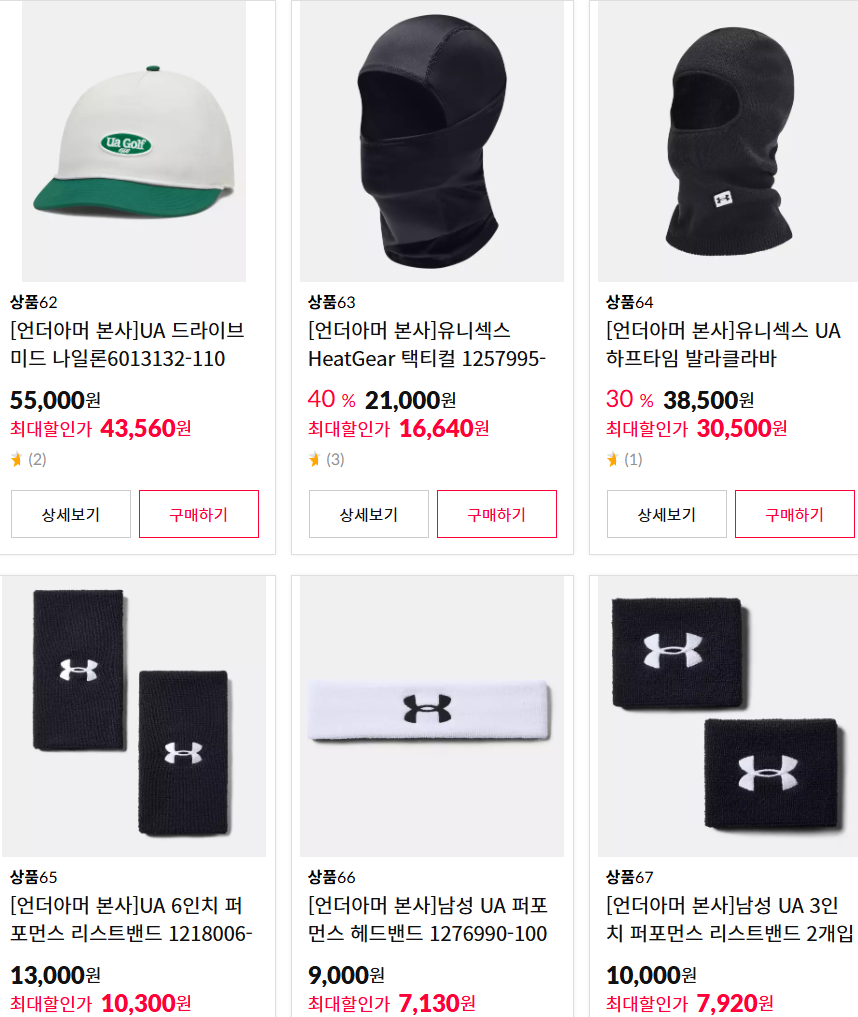Viewport: 858px width, 1017px height.
Task: Open the 3-inch wristband 2-pack product
Action: pyautogui.click(x=728, y=716)
